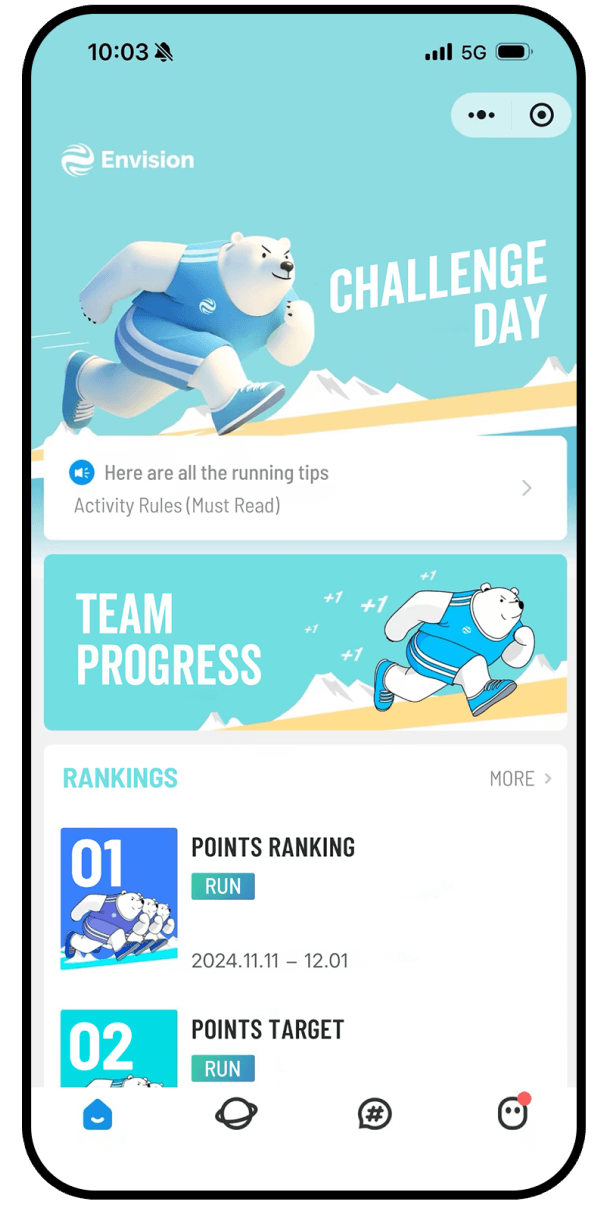
Task: Open the profile face tab
Action: click(513, 1113)
